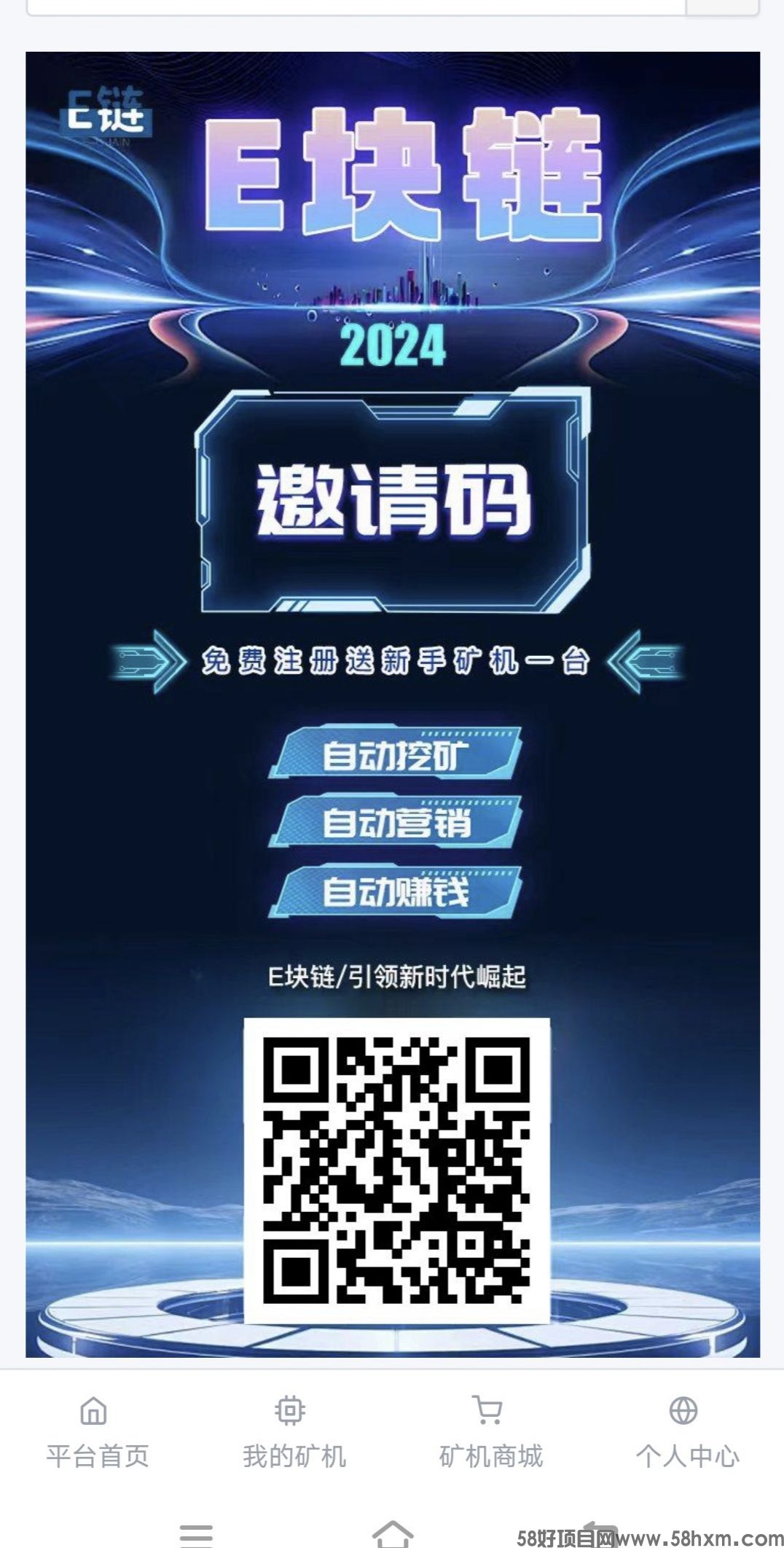Switch to the 平台首页 tab
The height and width of the screenshot is (1548, 784).
pos(97,1432)
